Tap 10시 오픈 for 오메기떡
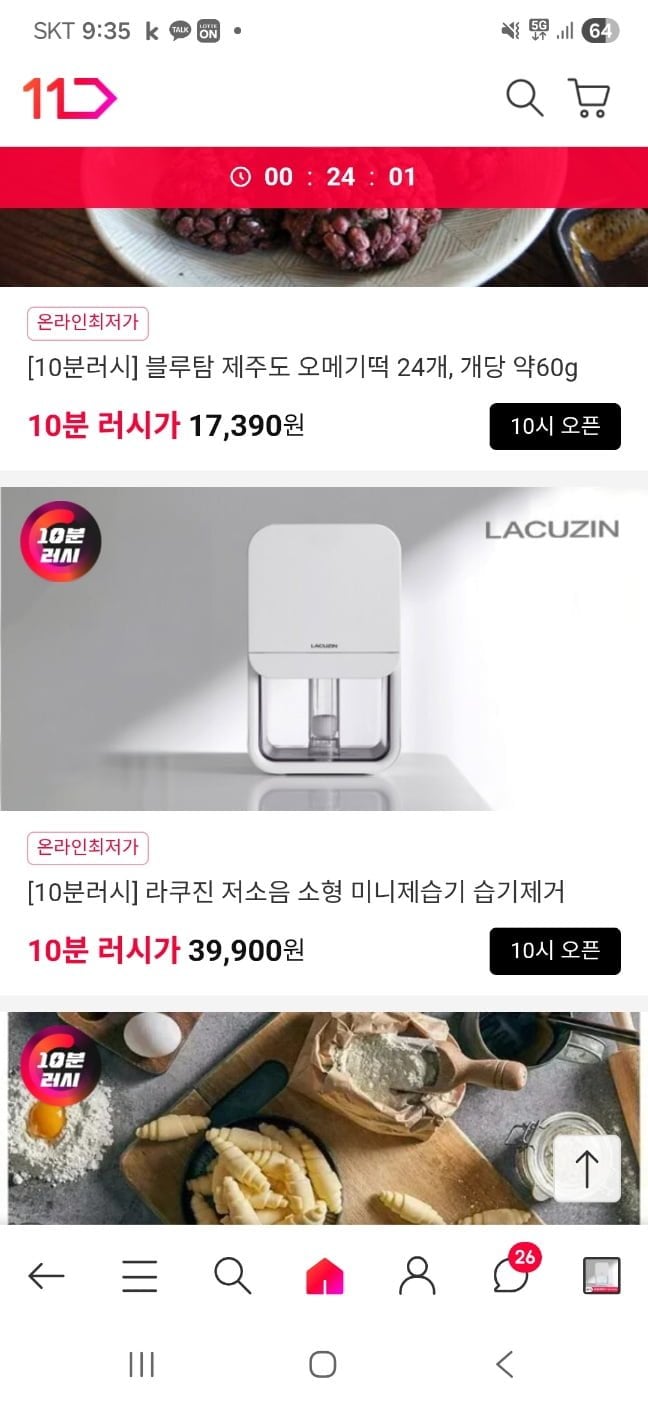This screenshot has width=648, height=1404. point(555,426)
